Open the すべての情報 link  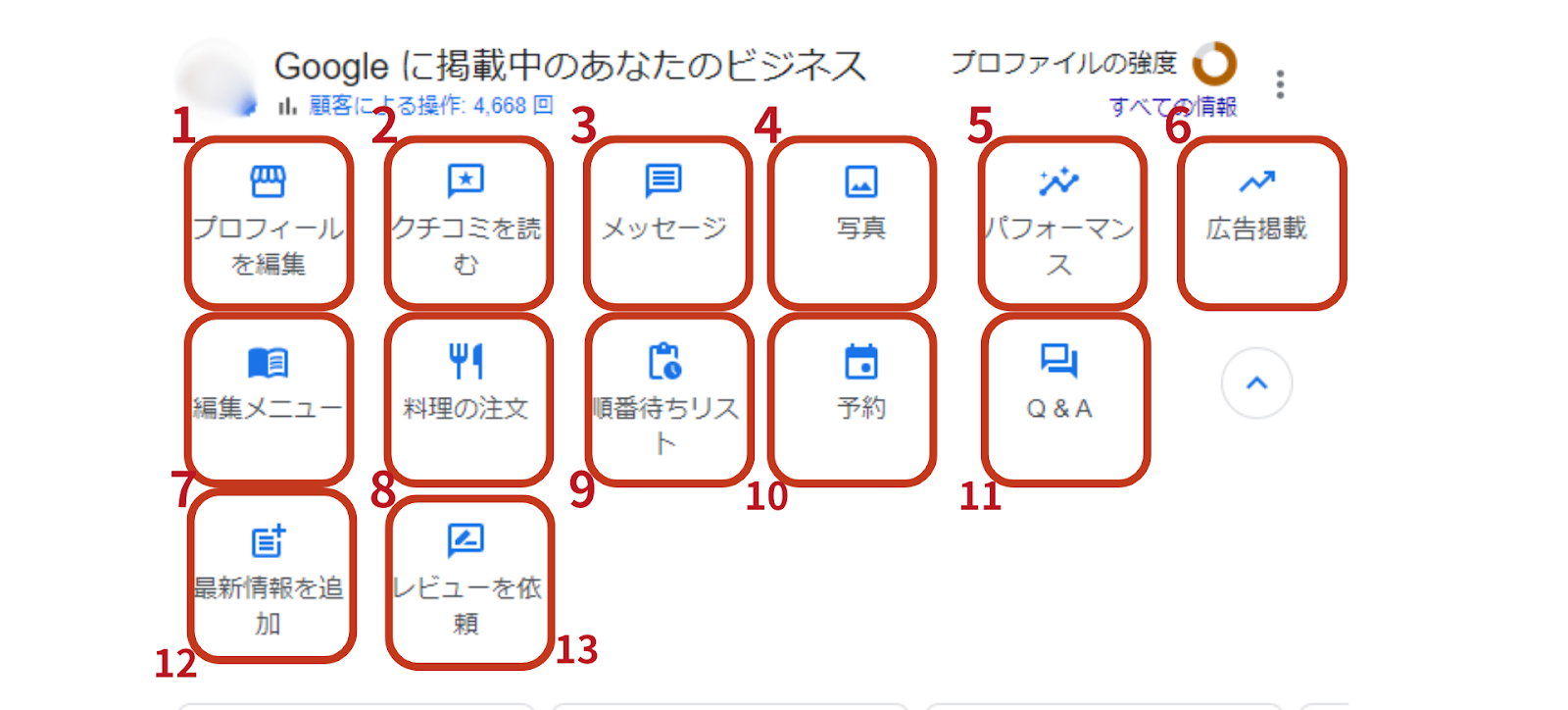(x=1173, y=106)
